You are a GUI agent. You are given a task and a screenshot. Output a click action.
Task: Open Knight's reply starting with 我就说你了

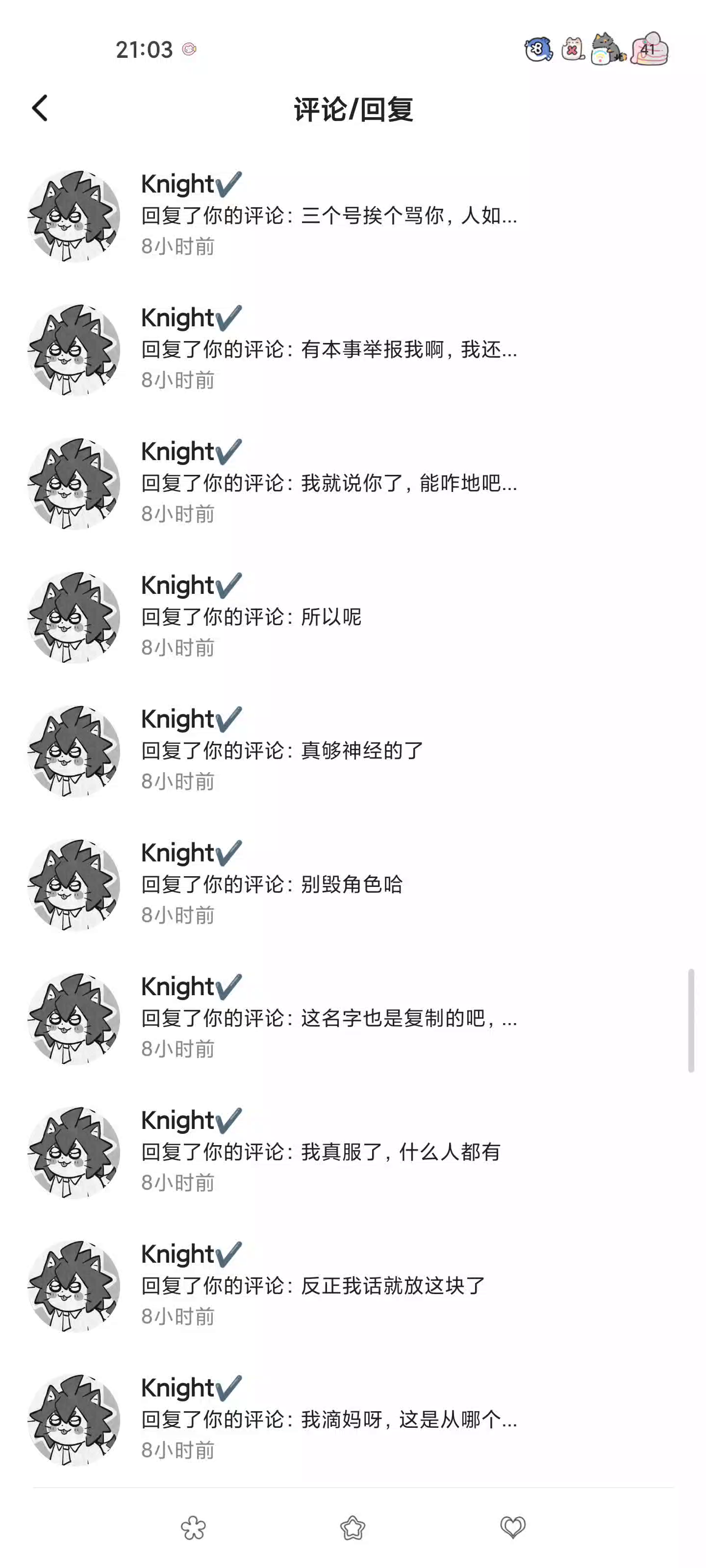coord(353,483)
